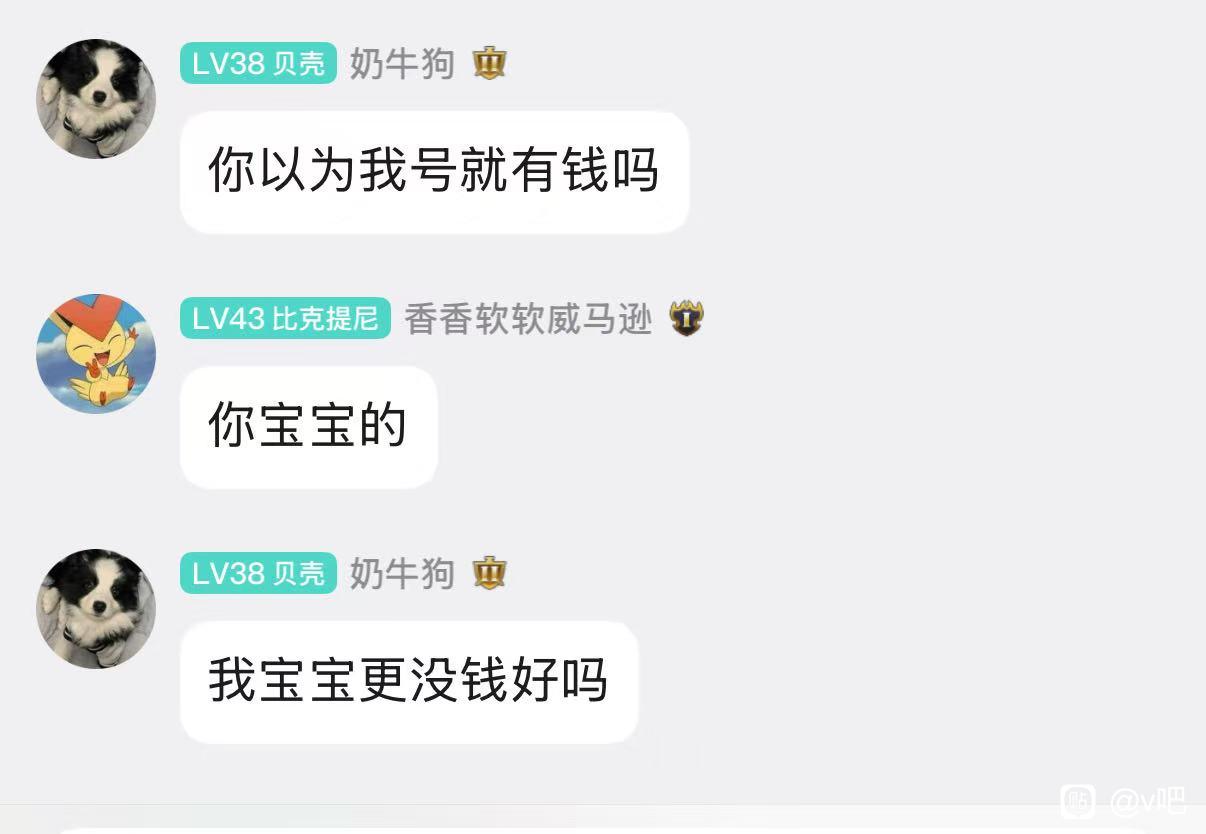Tap the LV43 比克提尼 level badge
The height and width of the screenshot is (834, 1206).
tap(285, 319)
